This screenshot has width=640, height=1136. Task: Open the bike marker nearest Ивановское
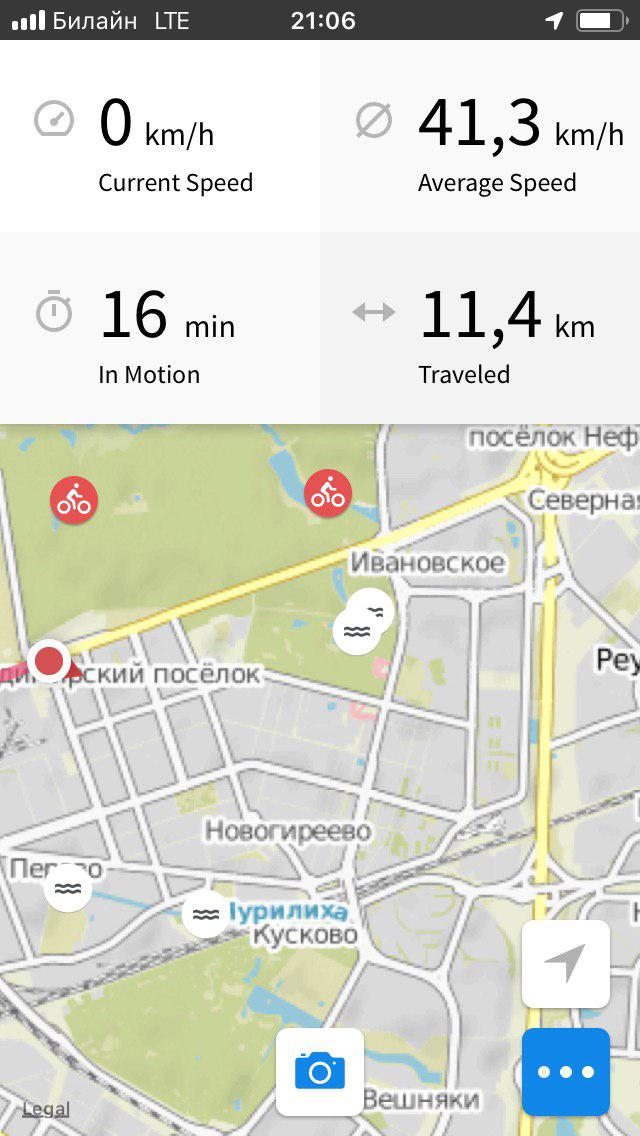point(328,493)
